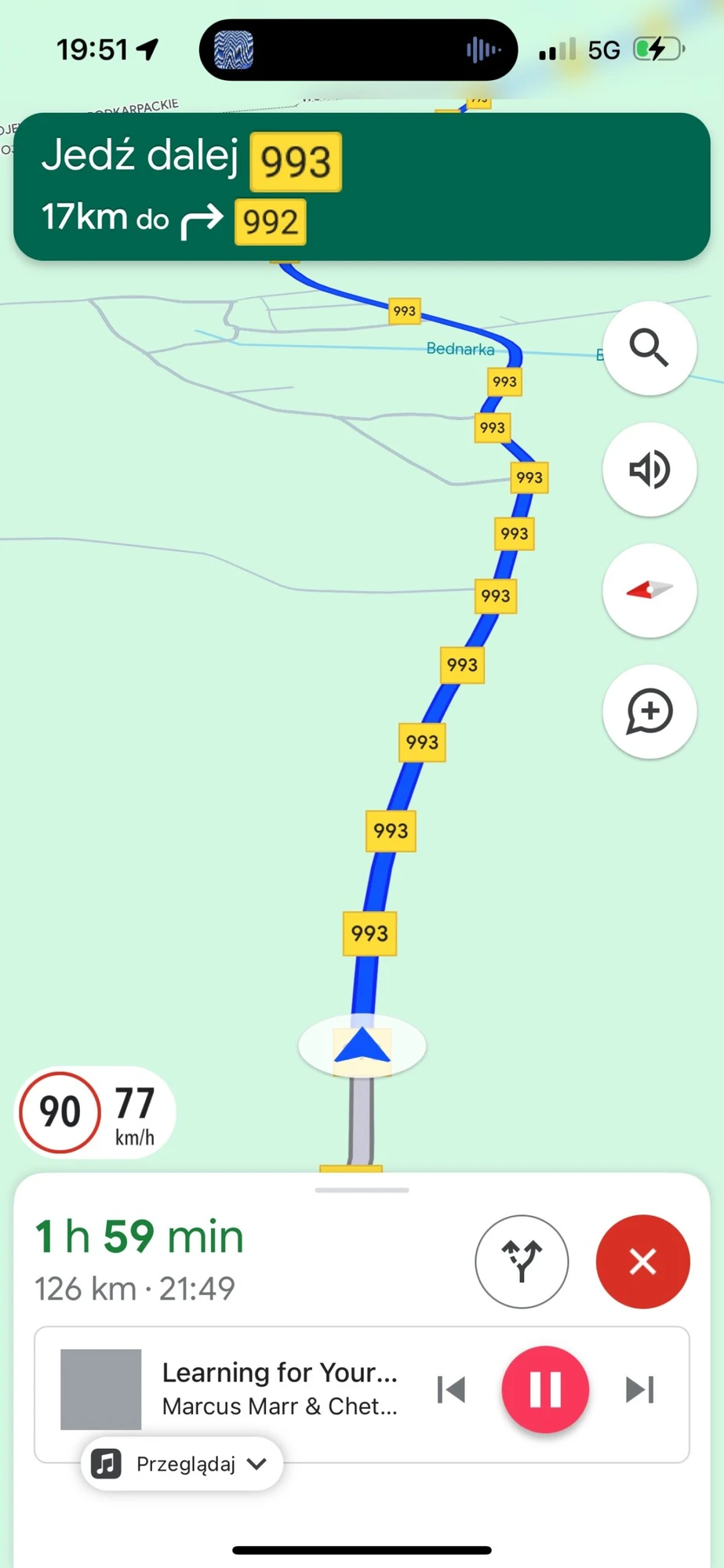Go back to previous track
Viewport: 724px width, 1568px height.
point(451,1389)
